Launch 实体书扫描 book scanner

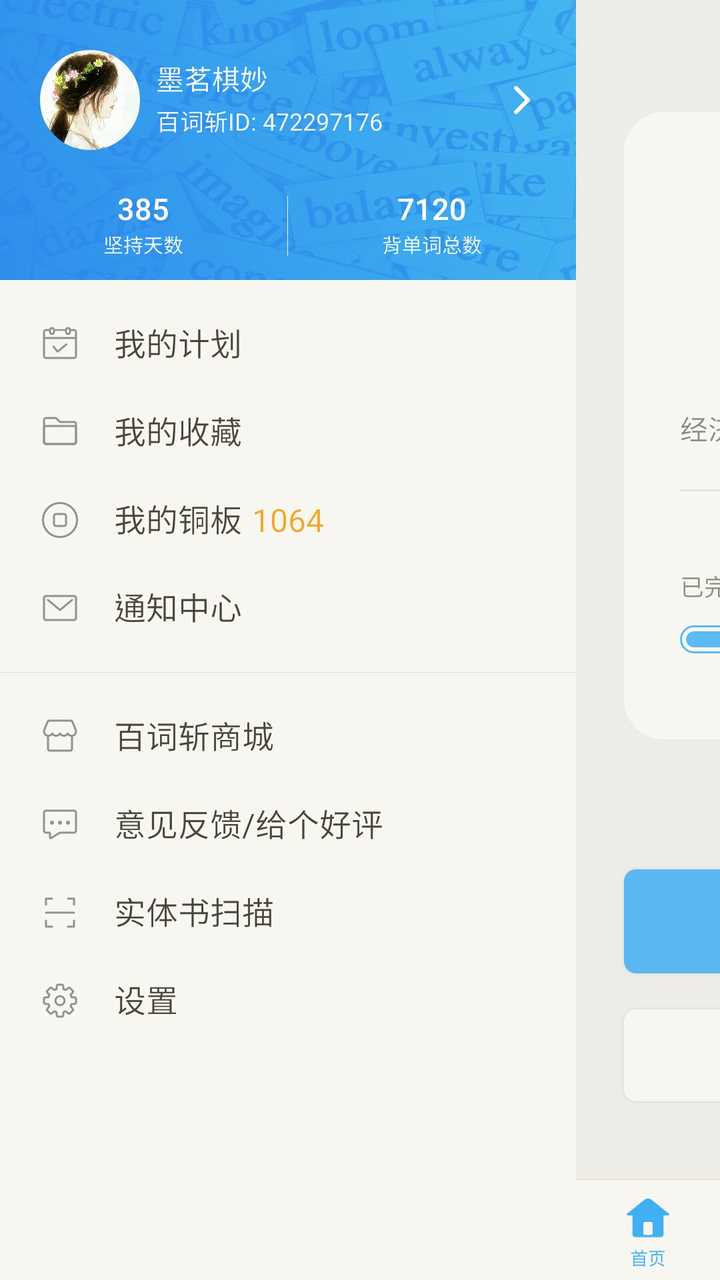point(194,914)
